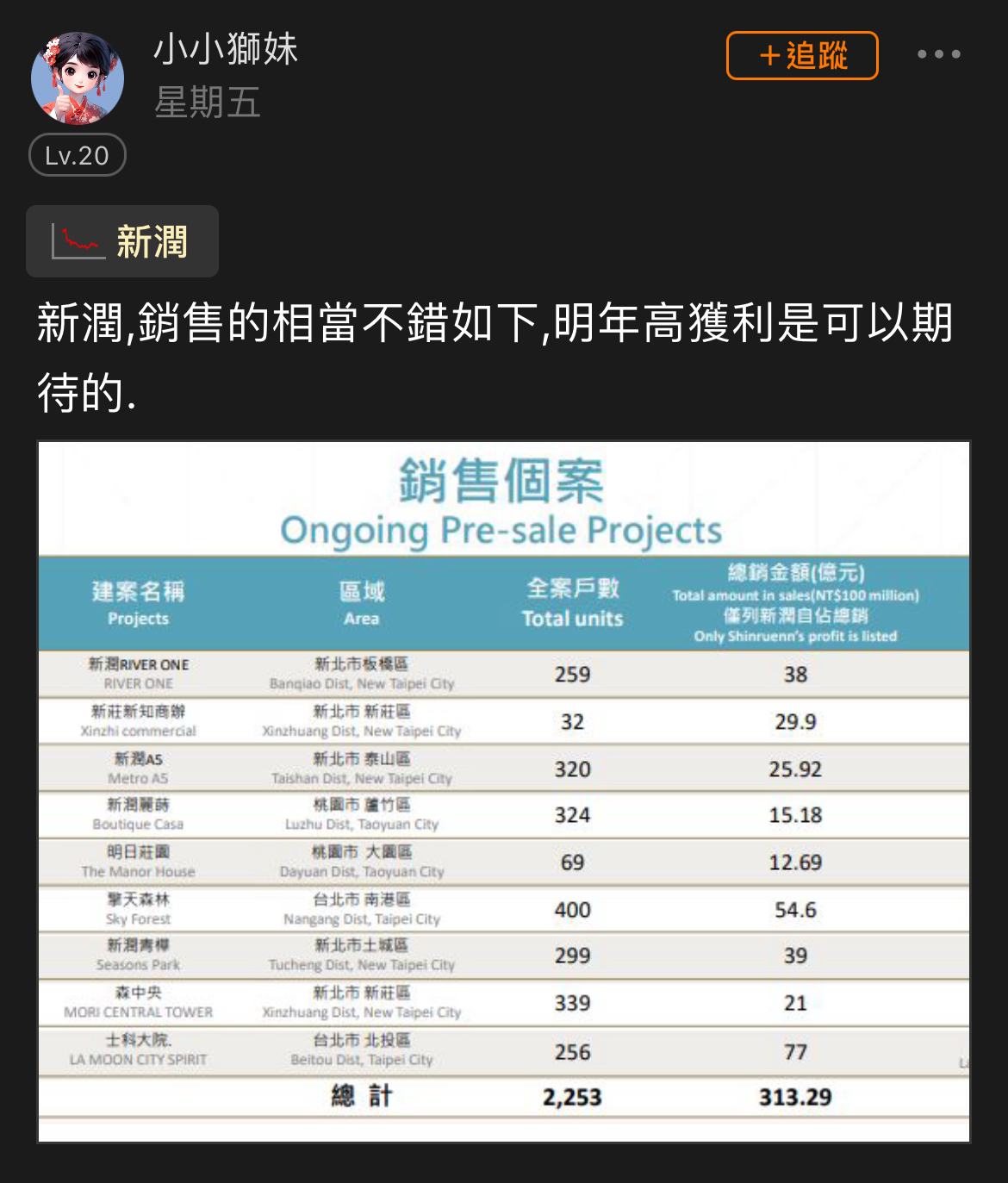Select the 星期五 timestamp entry

(207, 104)
